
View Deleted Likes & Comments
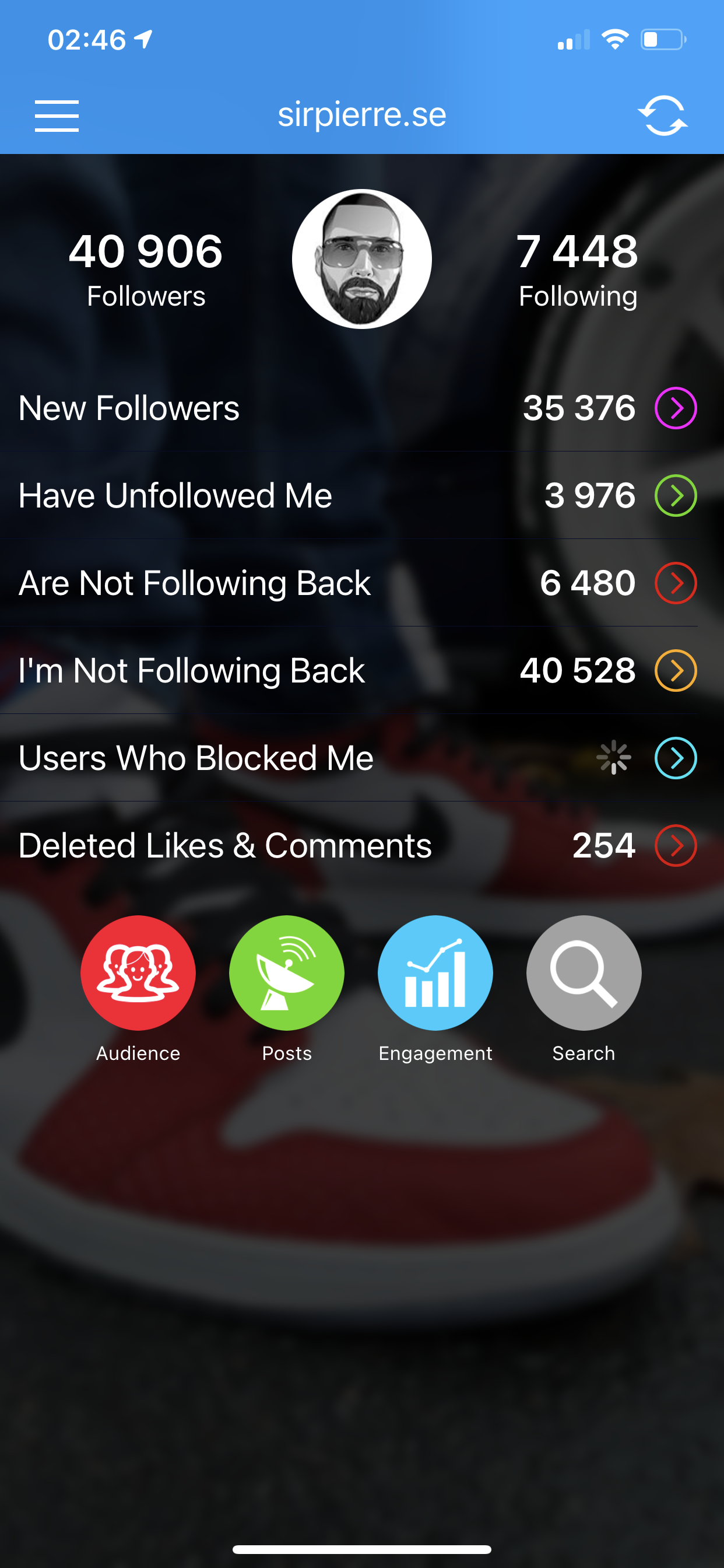click(362, 845)
